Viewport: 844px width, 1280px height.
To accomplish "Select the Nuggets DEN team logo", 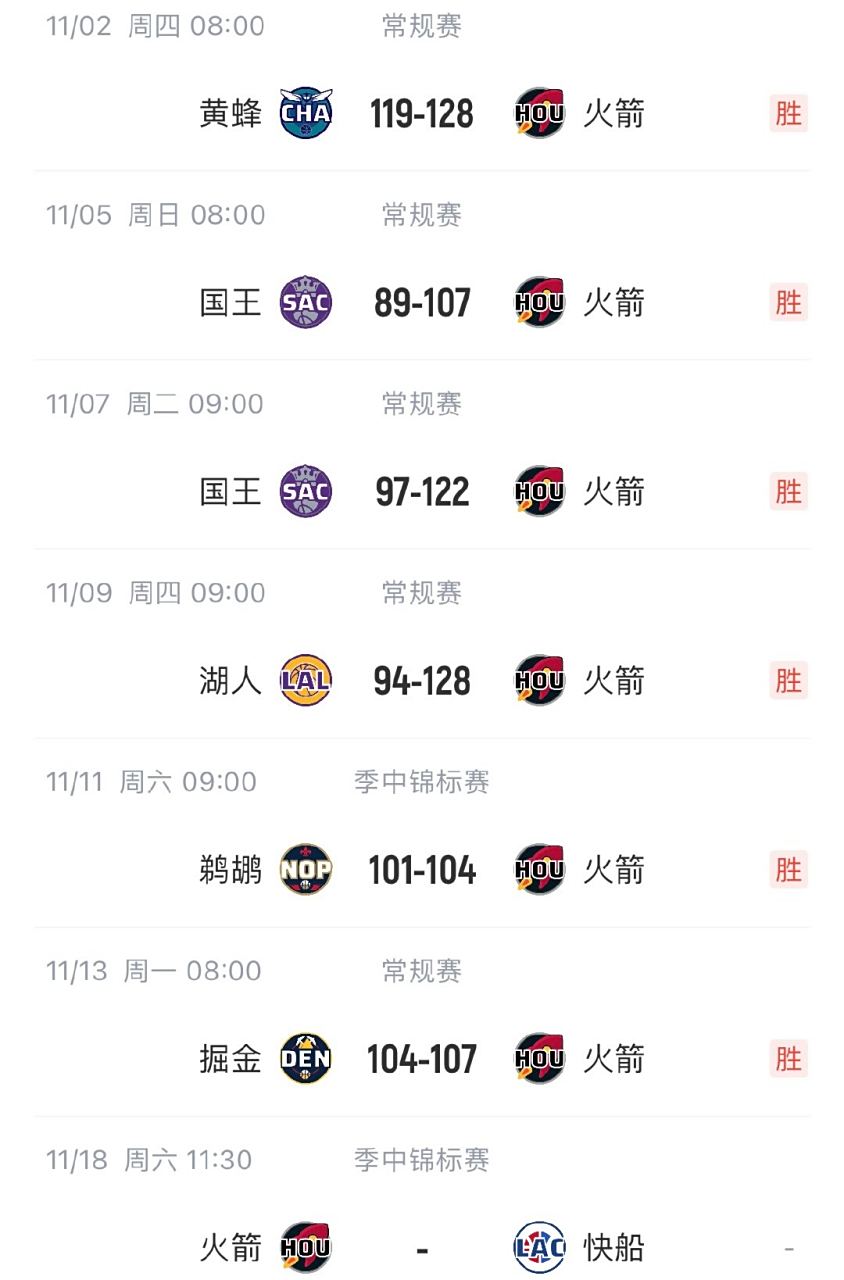I will (307, 1058).
